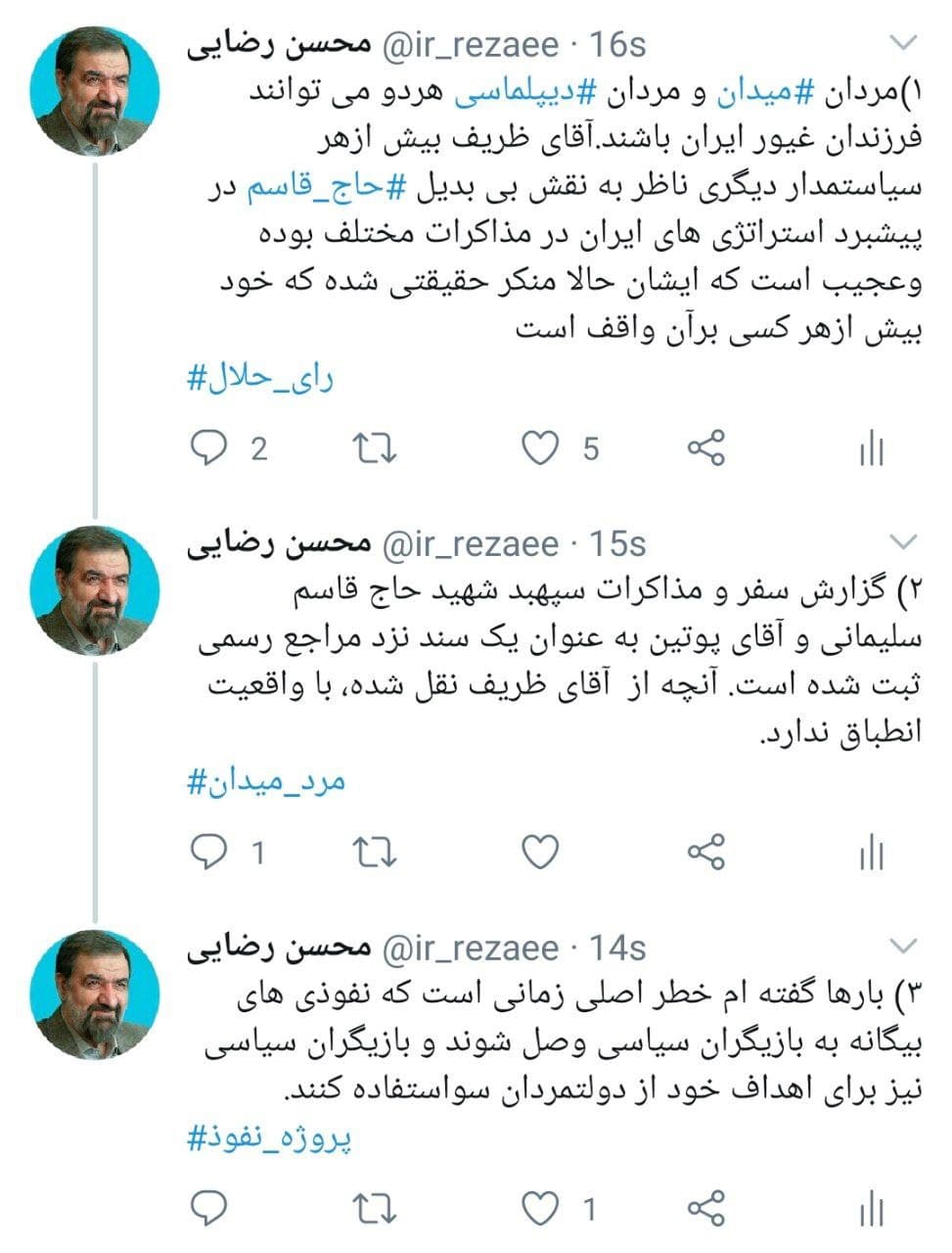Retweet the tweet posted 16s ago

pos(374,448)
